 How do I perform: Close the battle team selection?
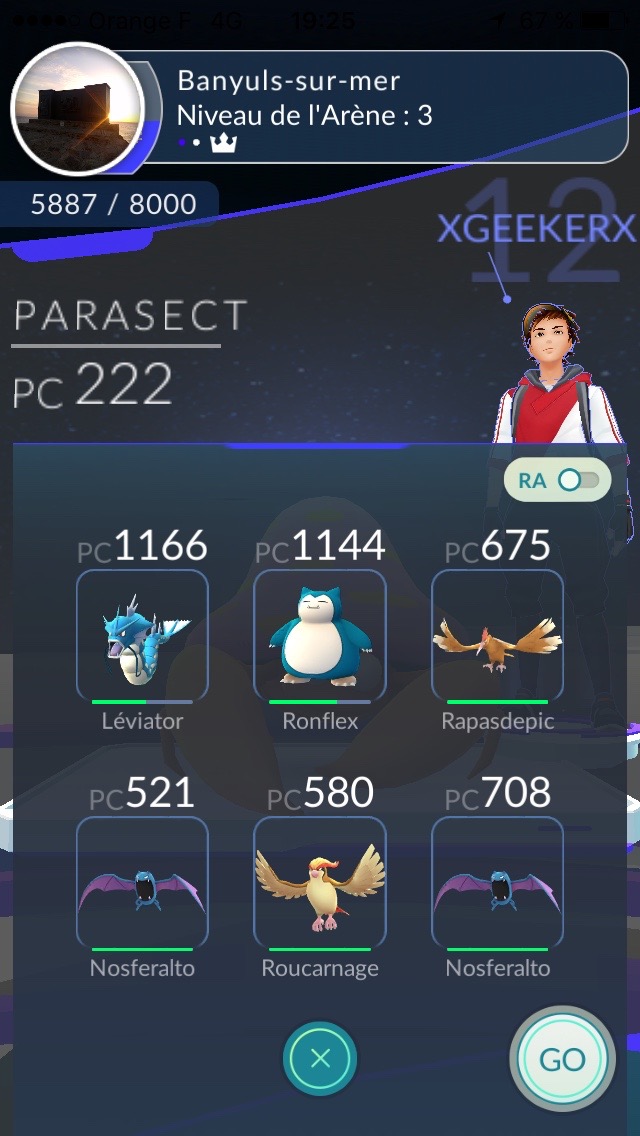pos(320,1058)
